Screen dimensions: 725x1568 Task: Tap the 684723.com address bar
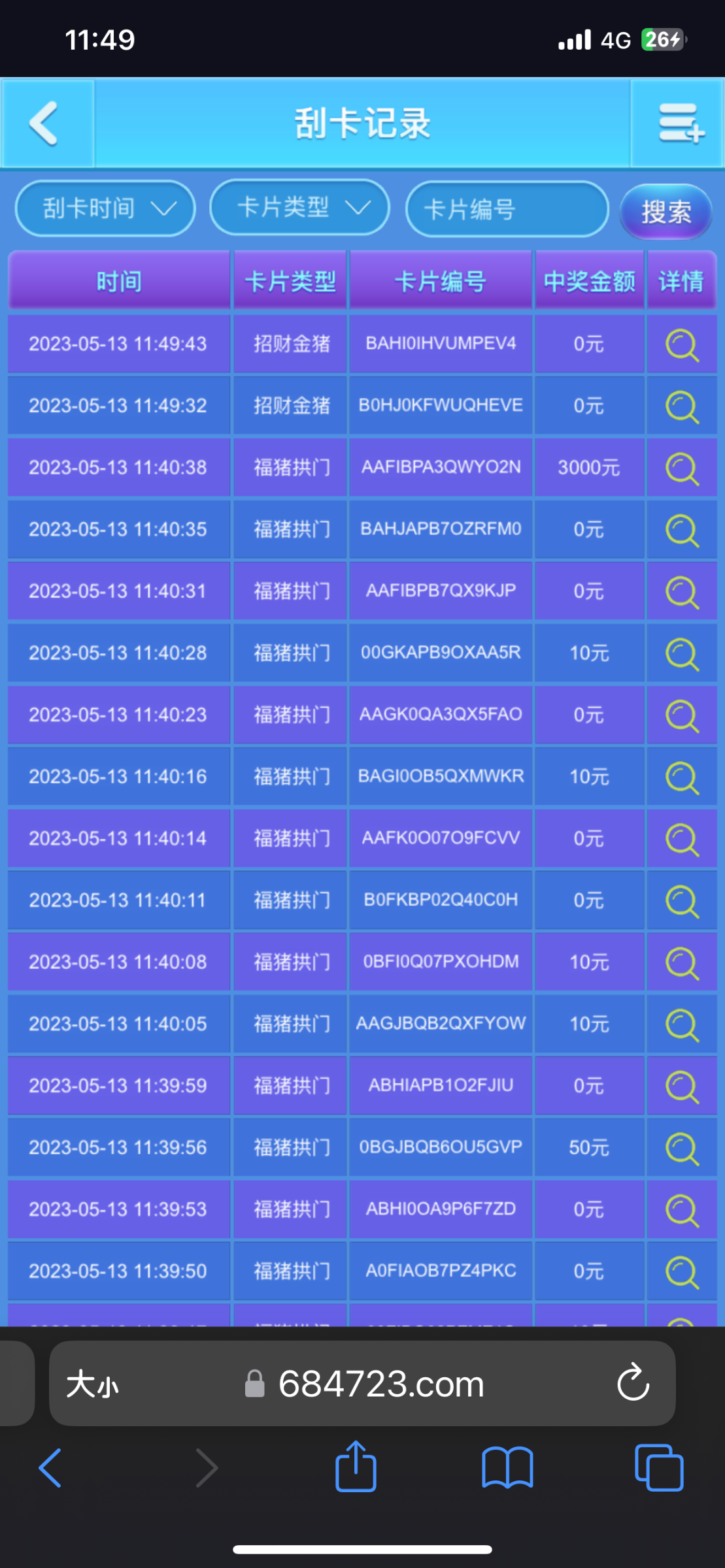[x=379, y=1383]
